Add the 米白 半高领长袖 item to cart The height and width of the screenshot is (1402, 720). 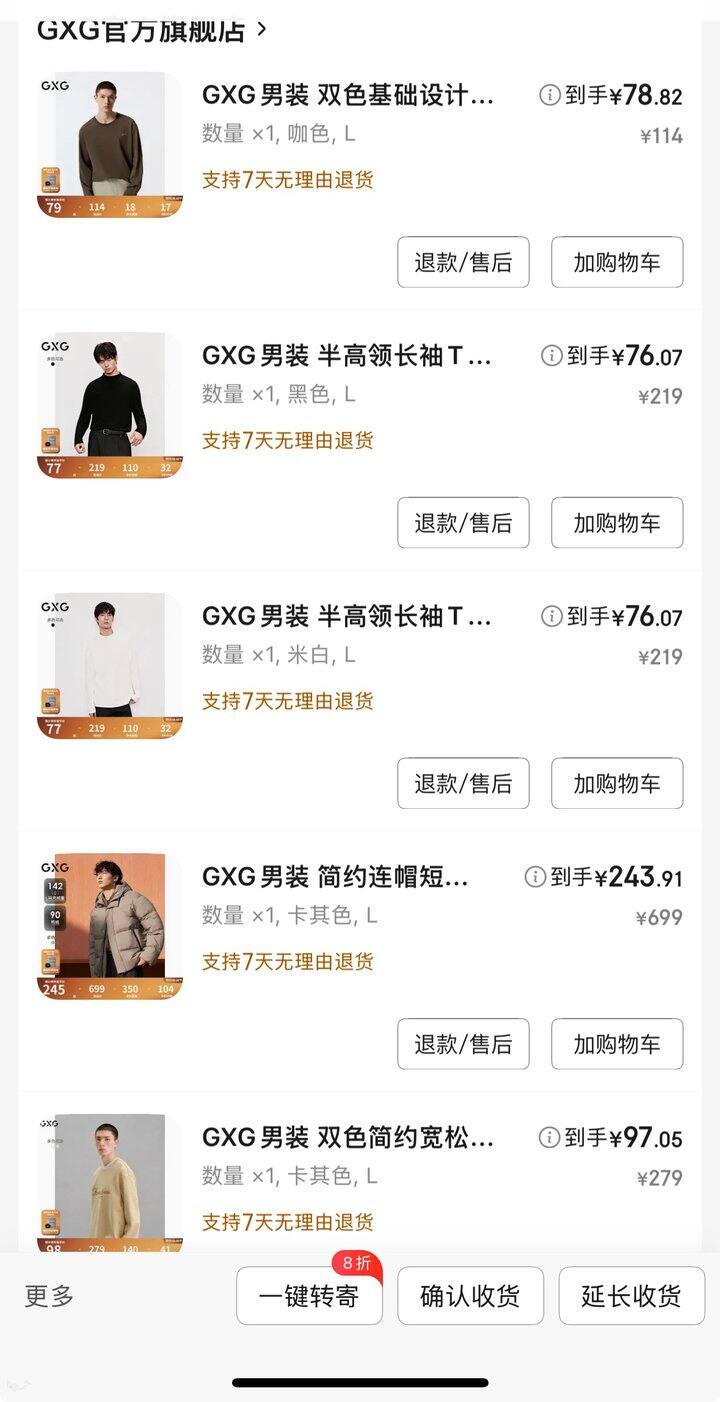(617, 783)
